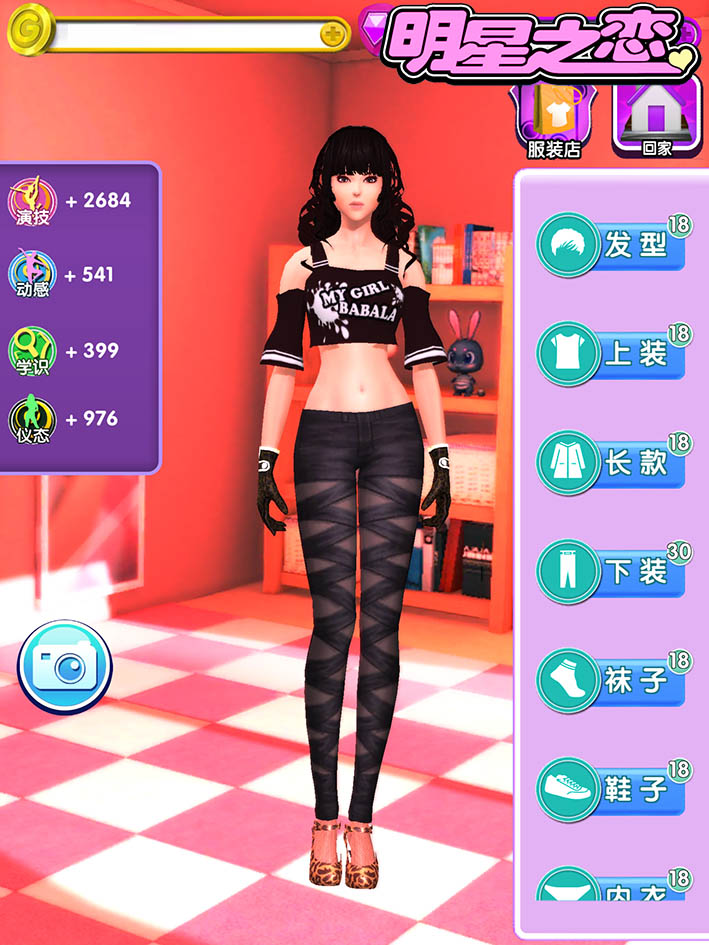The width and height of the screenshot is (709, 945).
Task: Select the socks category (袜子)
Action: pyautogui.click(x=612, y=681)
